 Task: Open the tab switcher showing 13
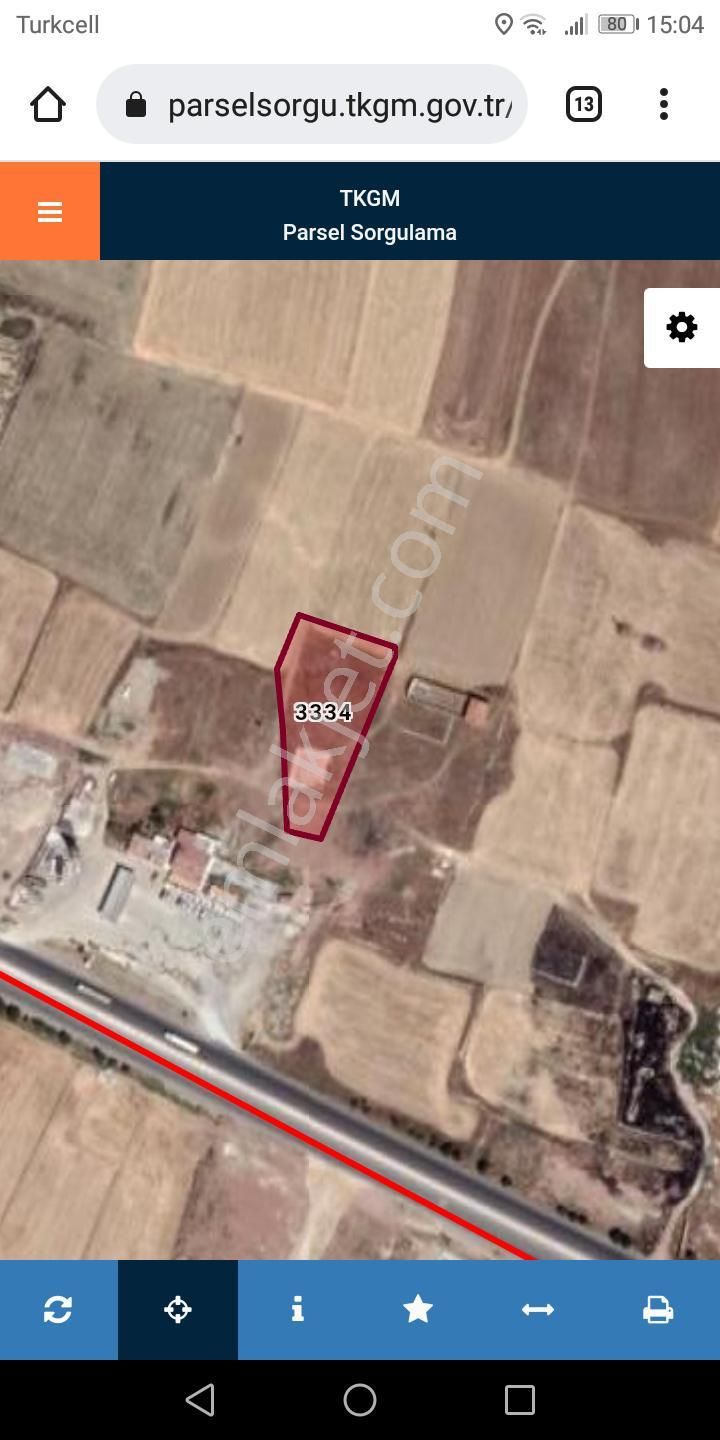(583, 103)
